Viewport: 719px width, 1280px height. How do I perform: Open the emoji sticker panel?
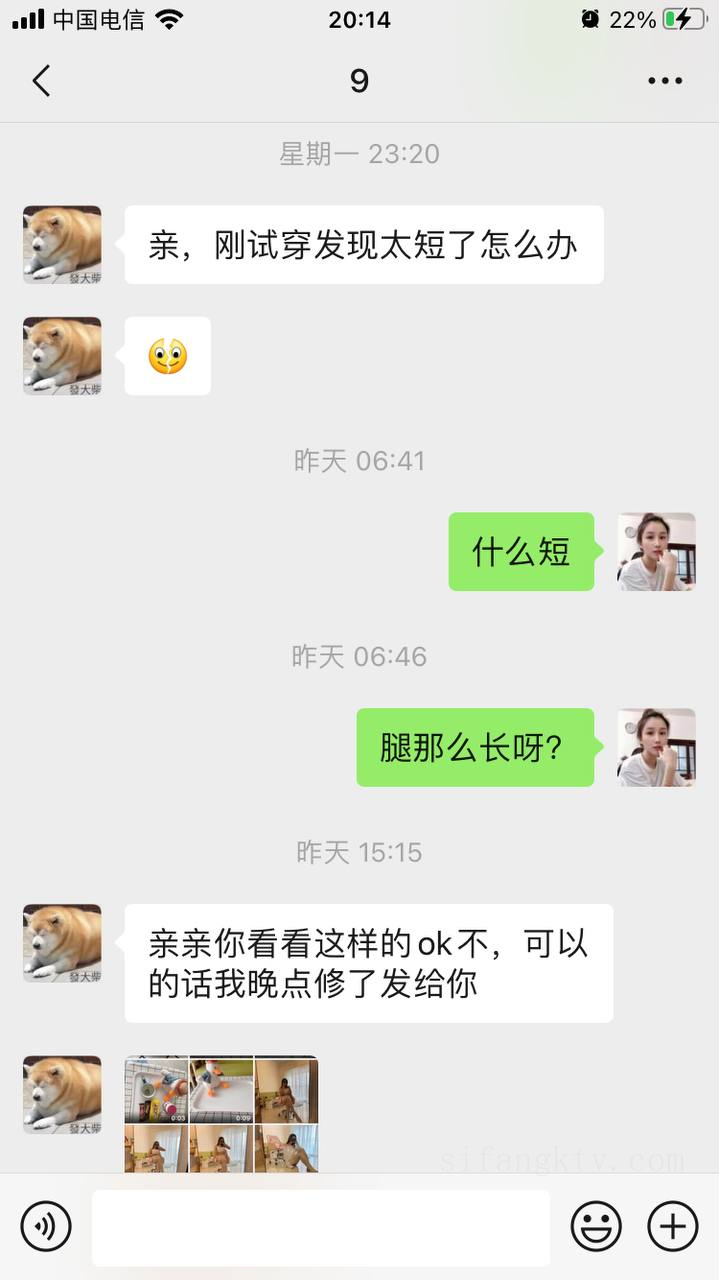coord(596,1226)
